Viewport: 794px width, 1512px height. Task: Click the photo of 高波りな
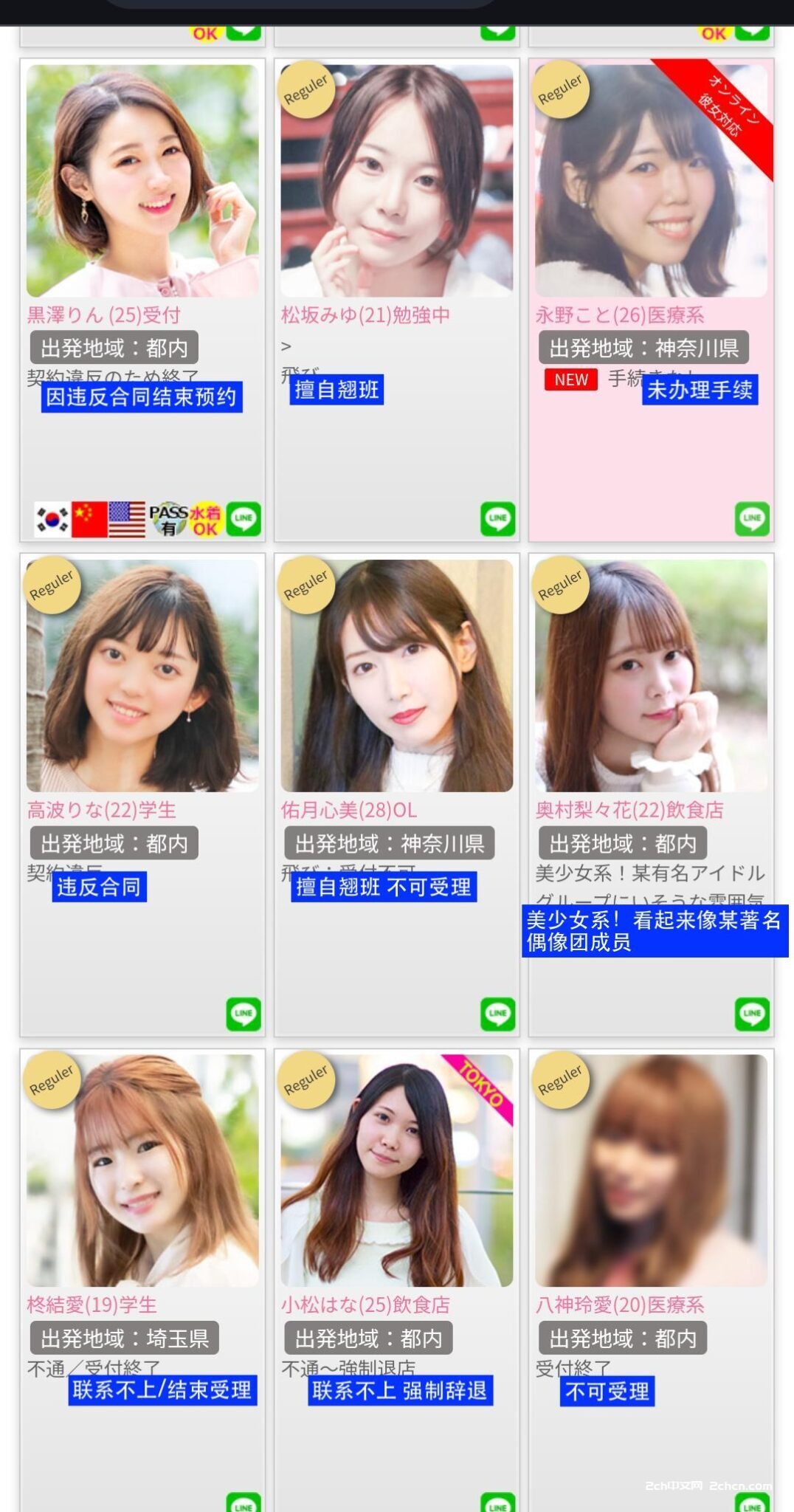tap(142, 676)
